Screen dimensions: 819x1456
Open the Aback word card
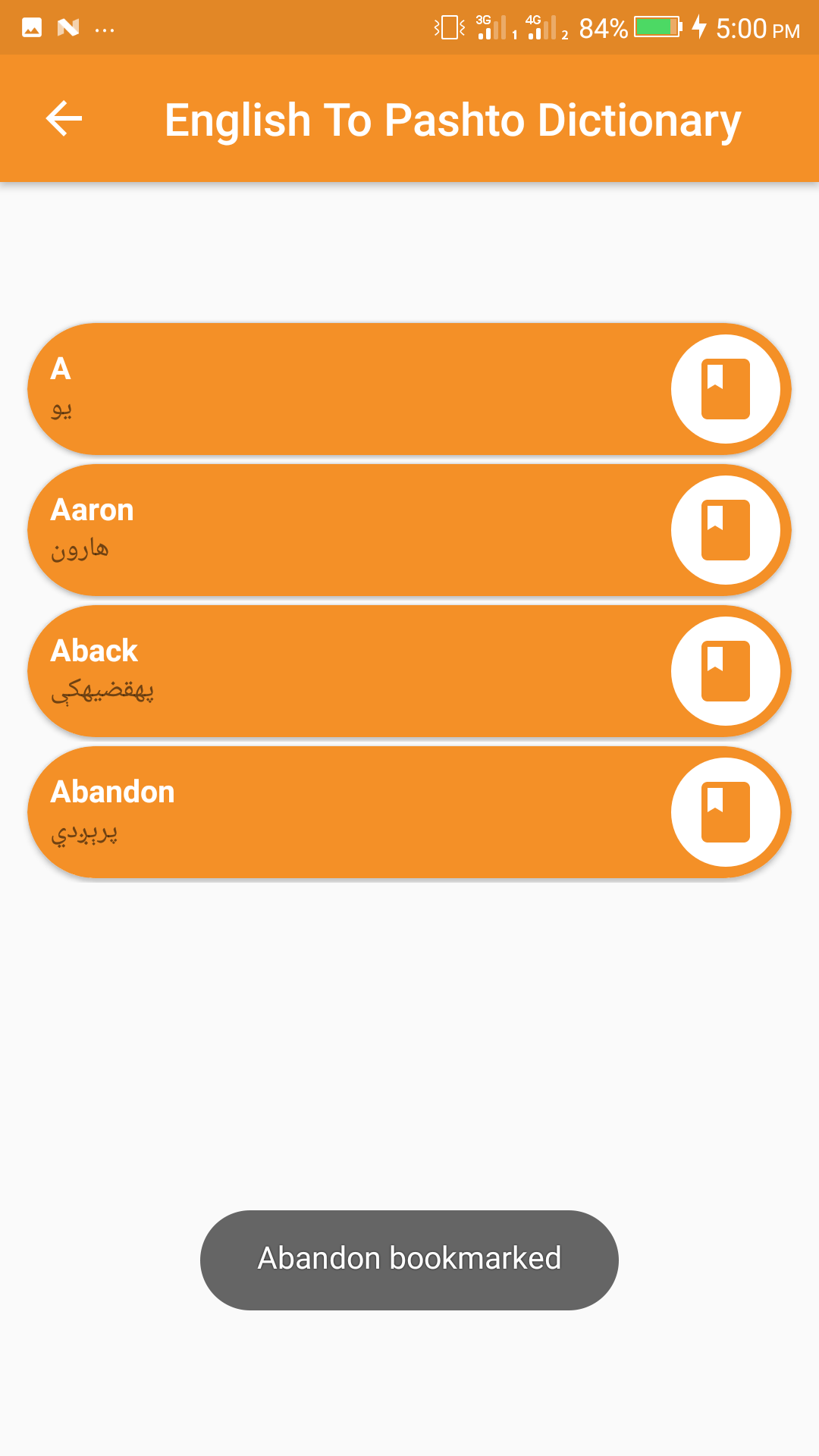pyautogui.click(x=341, y=670)
